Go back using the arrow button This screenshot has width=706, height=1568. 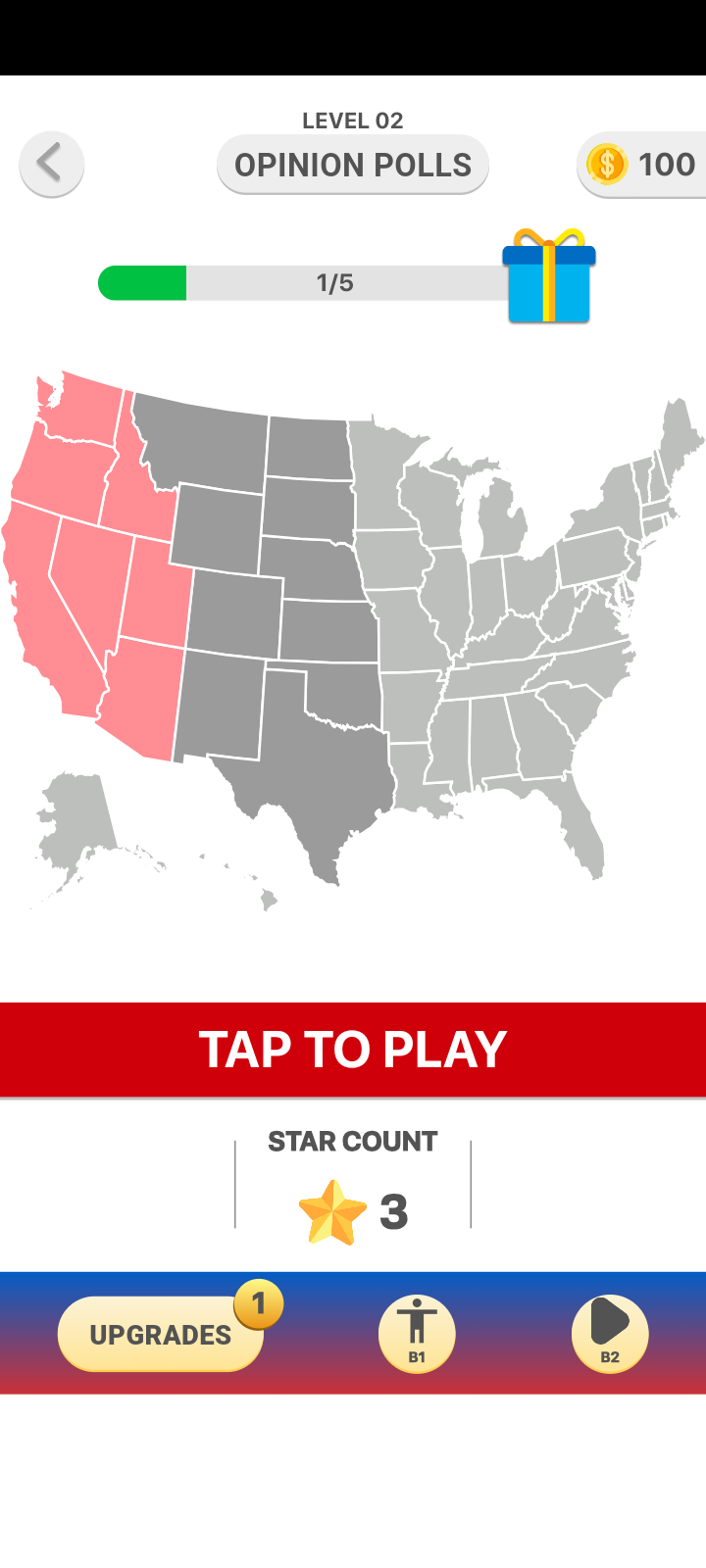(x=51, y=164)
